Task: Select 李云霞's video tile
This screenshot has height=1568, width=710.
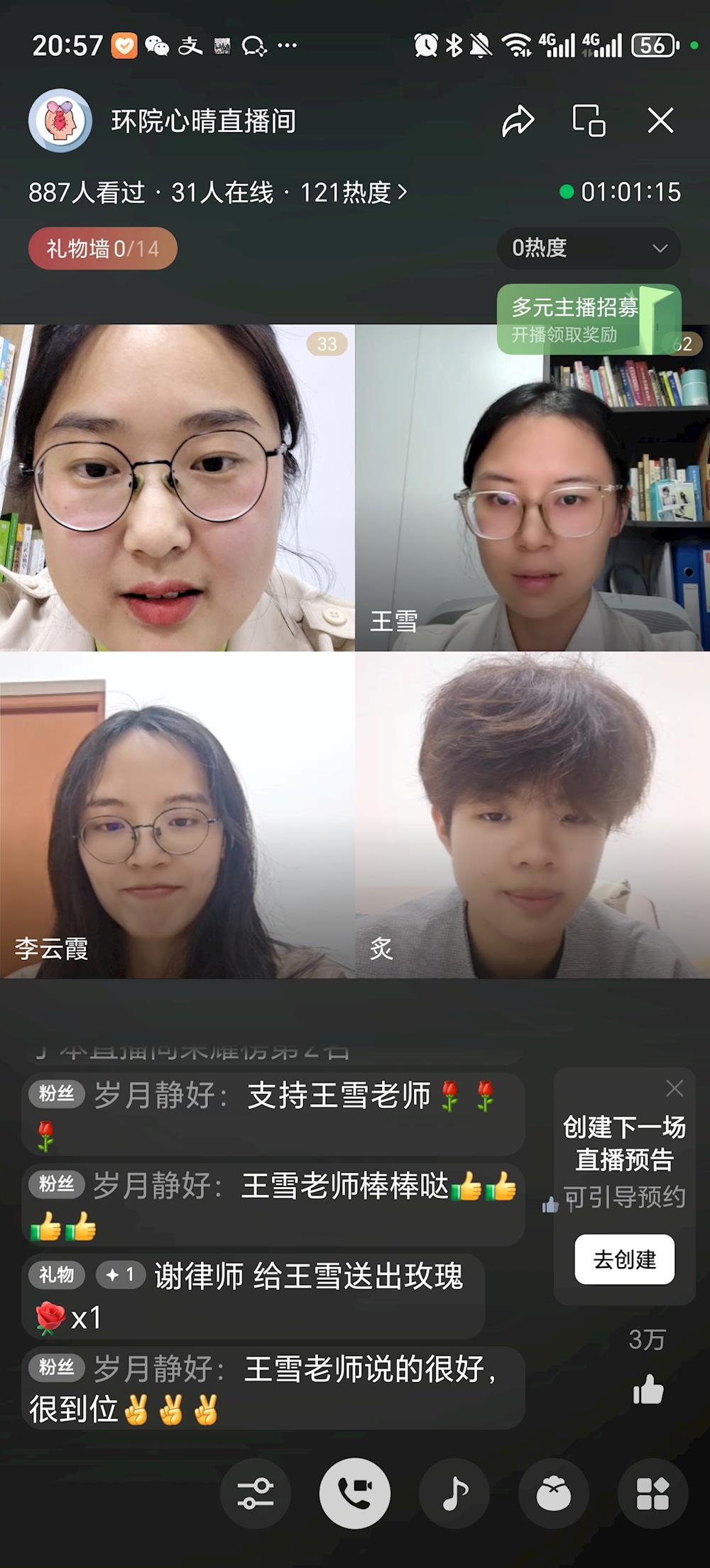Action: pyautogui.click(x=177, y=816)
